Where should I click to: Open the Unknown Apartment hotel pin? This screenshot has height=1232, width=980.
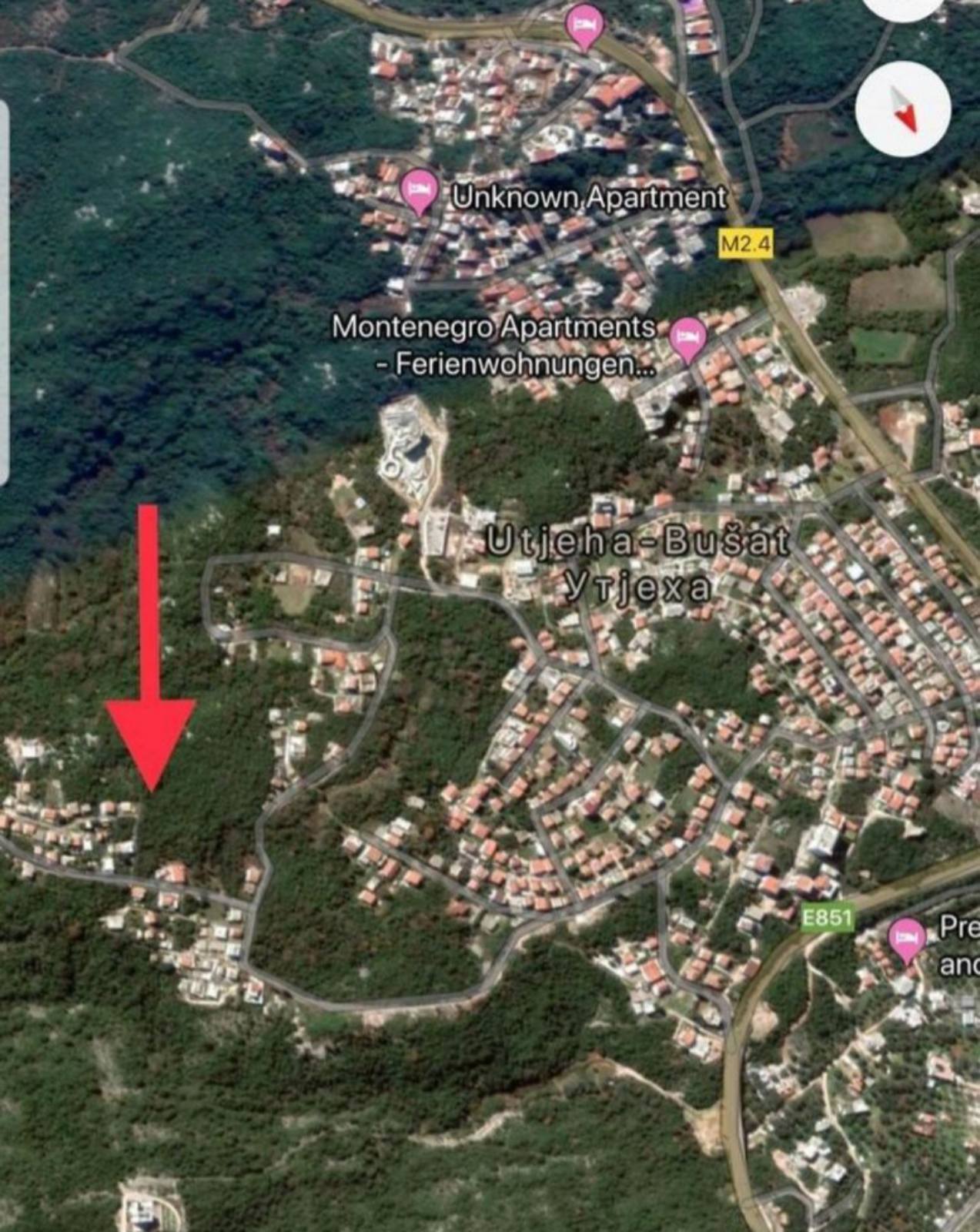click(x=420, y=189)
